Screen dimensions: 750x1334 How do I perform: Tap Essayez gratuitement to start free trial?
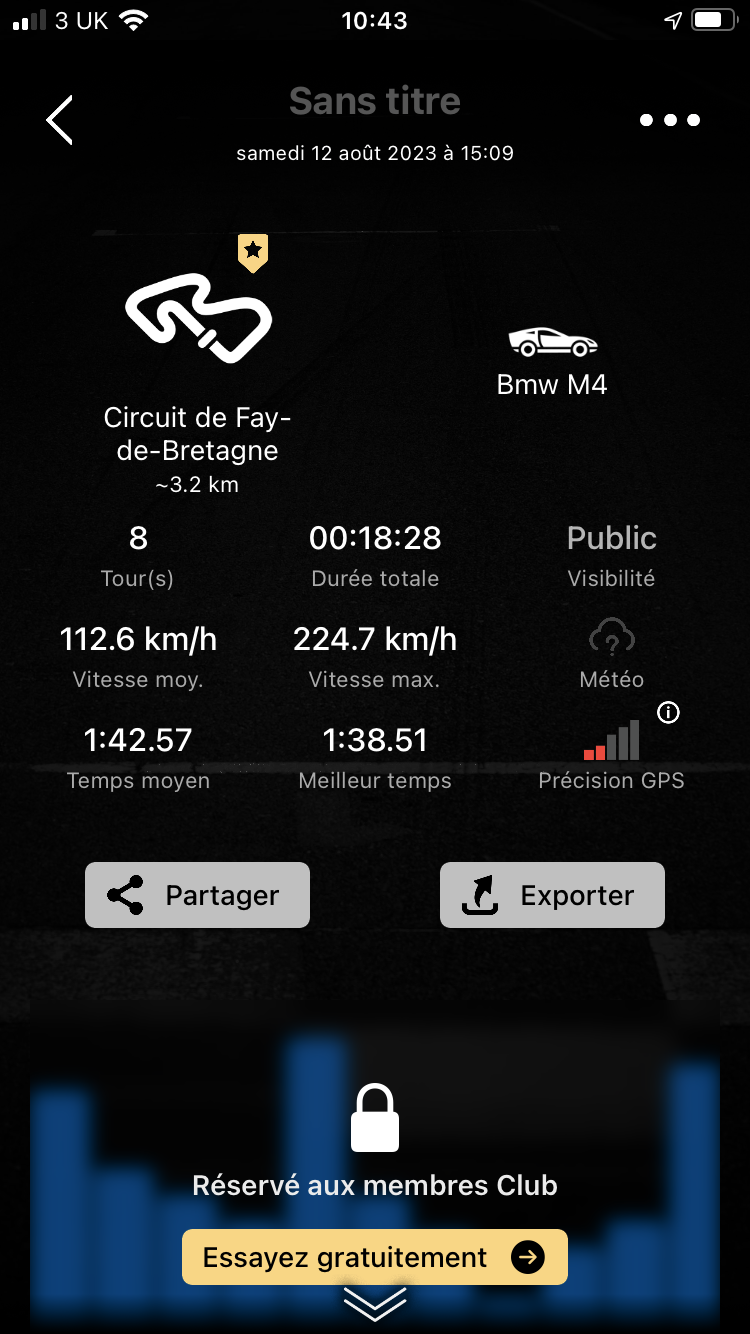pos(375,1257)
